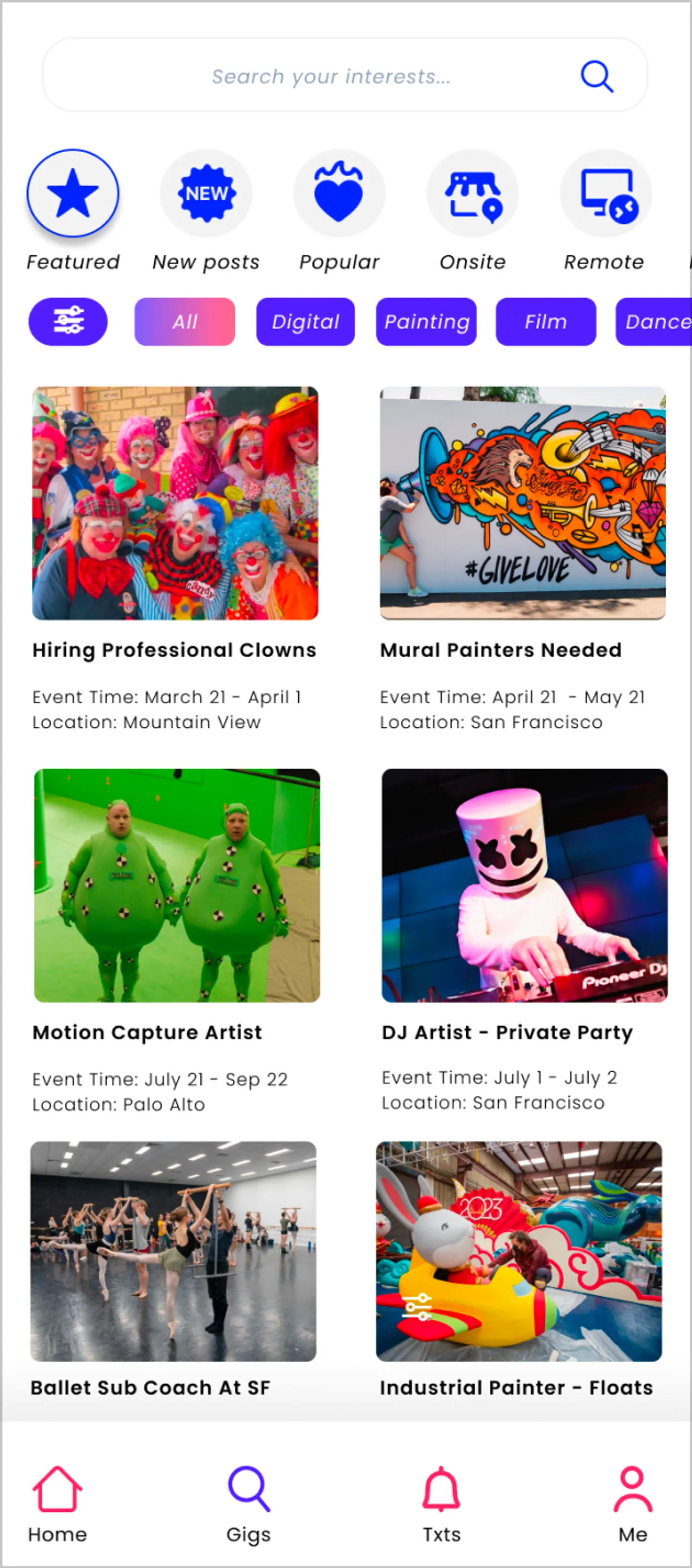Viewport: 692px width, 1568px height.
Task: Choose the Painting chip
Action: [426, 321]
